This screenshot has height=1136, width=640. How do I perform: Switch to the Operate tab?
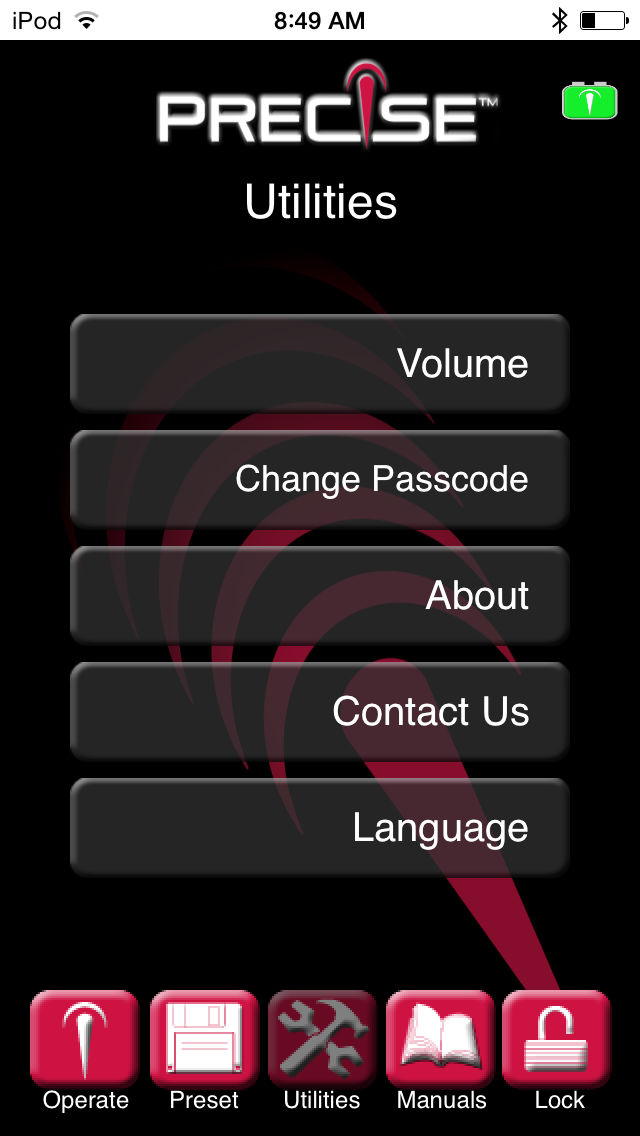tap(85, 1051)
